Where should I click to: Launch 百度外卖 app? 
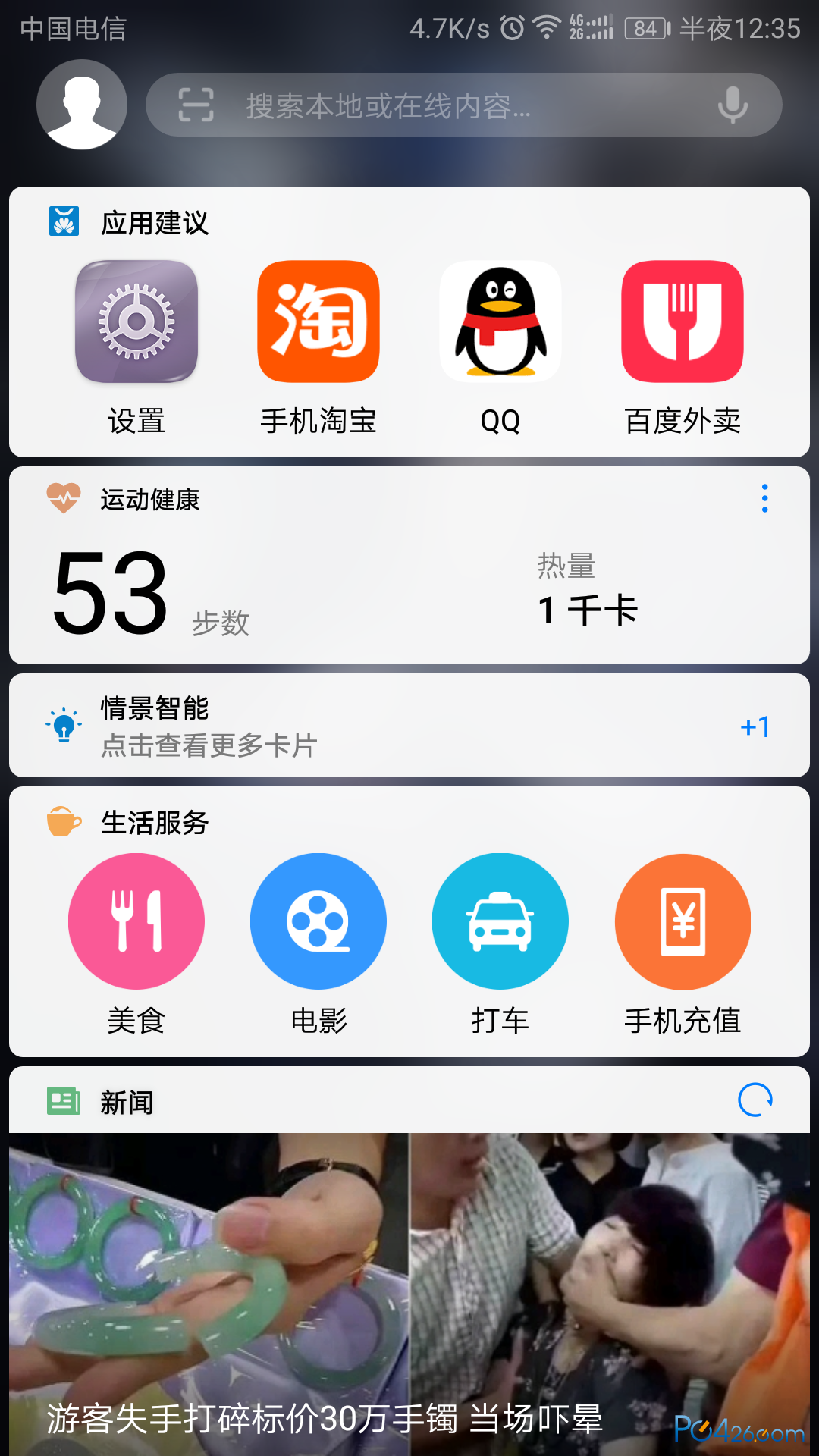(682, 322)
